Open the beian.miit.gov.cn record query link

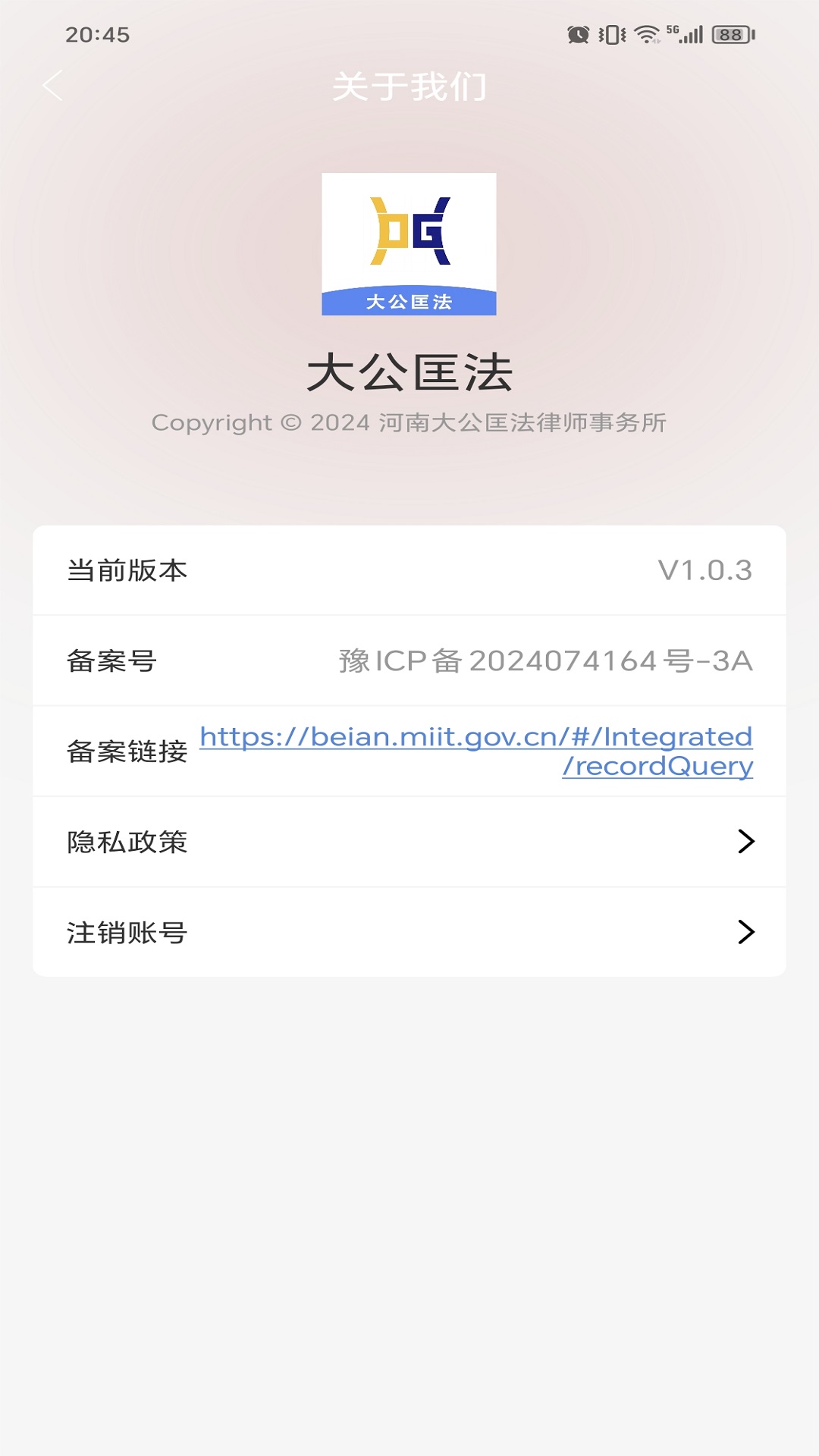[x=474, y=736]
